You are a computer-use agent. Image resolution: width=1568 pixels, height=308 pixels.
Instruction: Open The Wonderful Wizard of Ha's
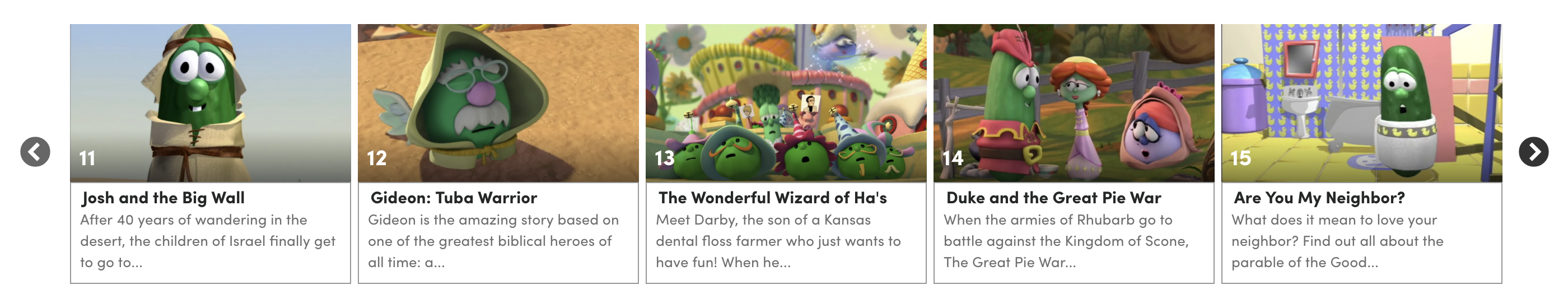point(785,104)
